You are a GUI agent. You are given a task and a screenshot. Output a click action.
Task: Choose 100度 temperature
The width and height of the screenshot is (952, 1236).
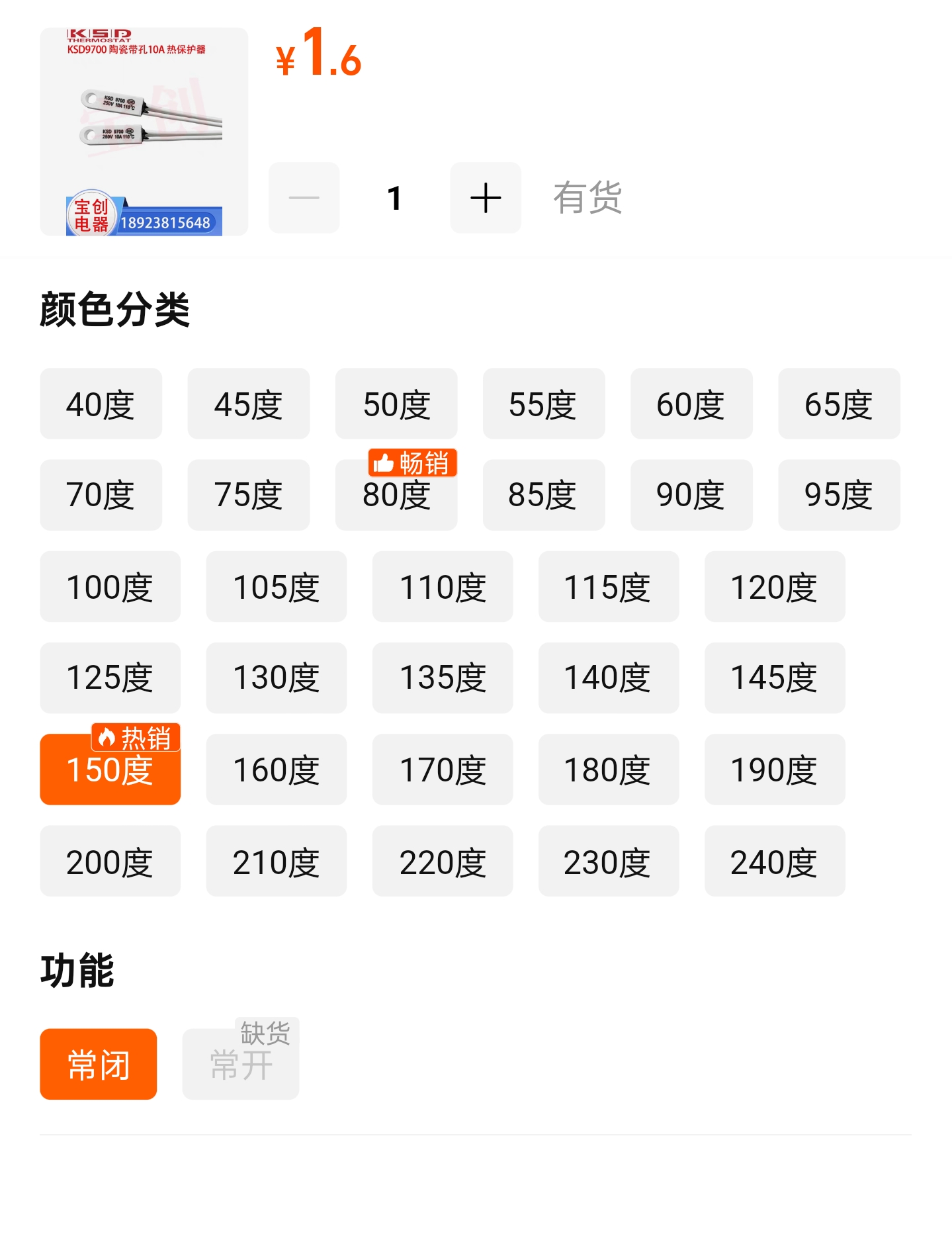coord(110,587)
